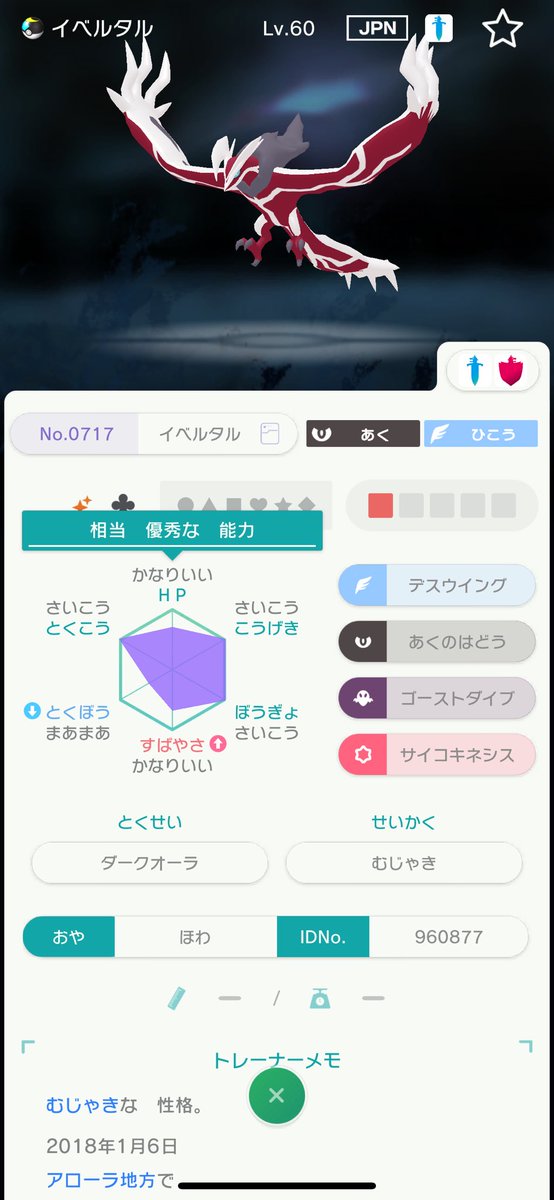Viewport: 554px width, 1200px height.
Task: Open the move デスウイング
Action: click(437, 585)
